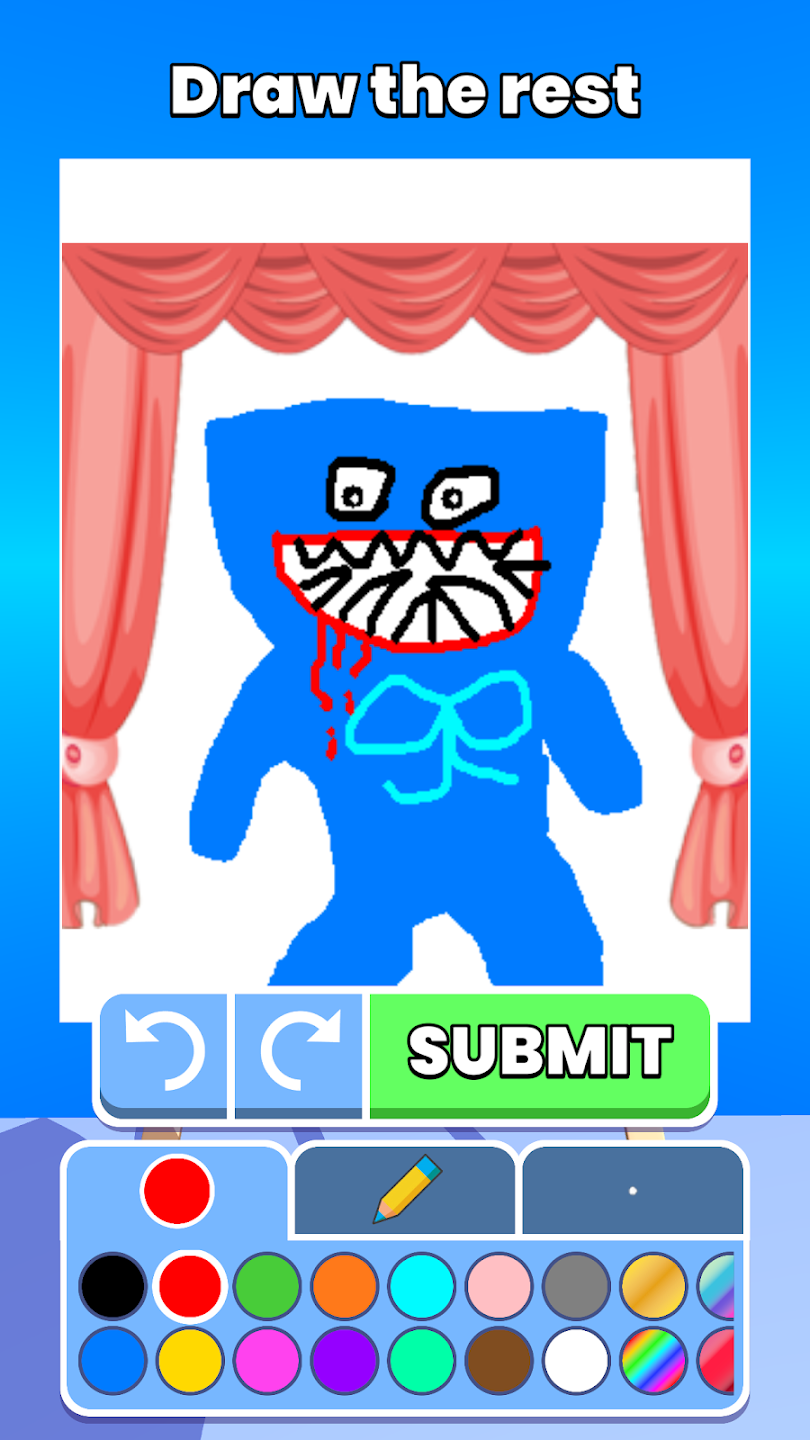Image resolution: width=810 pixels, height=1440 pixels.
Task: Switch to the current color tab
Action: (177, 1190)
